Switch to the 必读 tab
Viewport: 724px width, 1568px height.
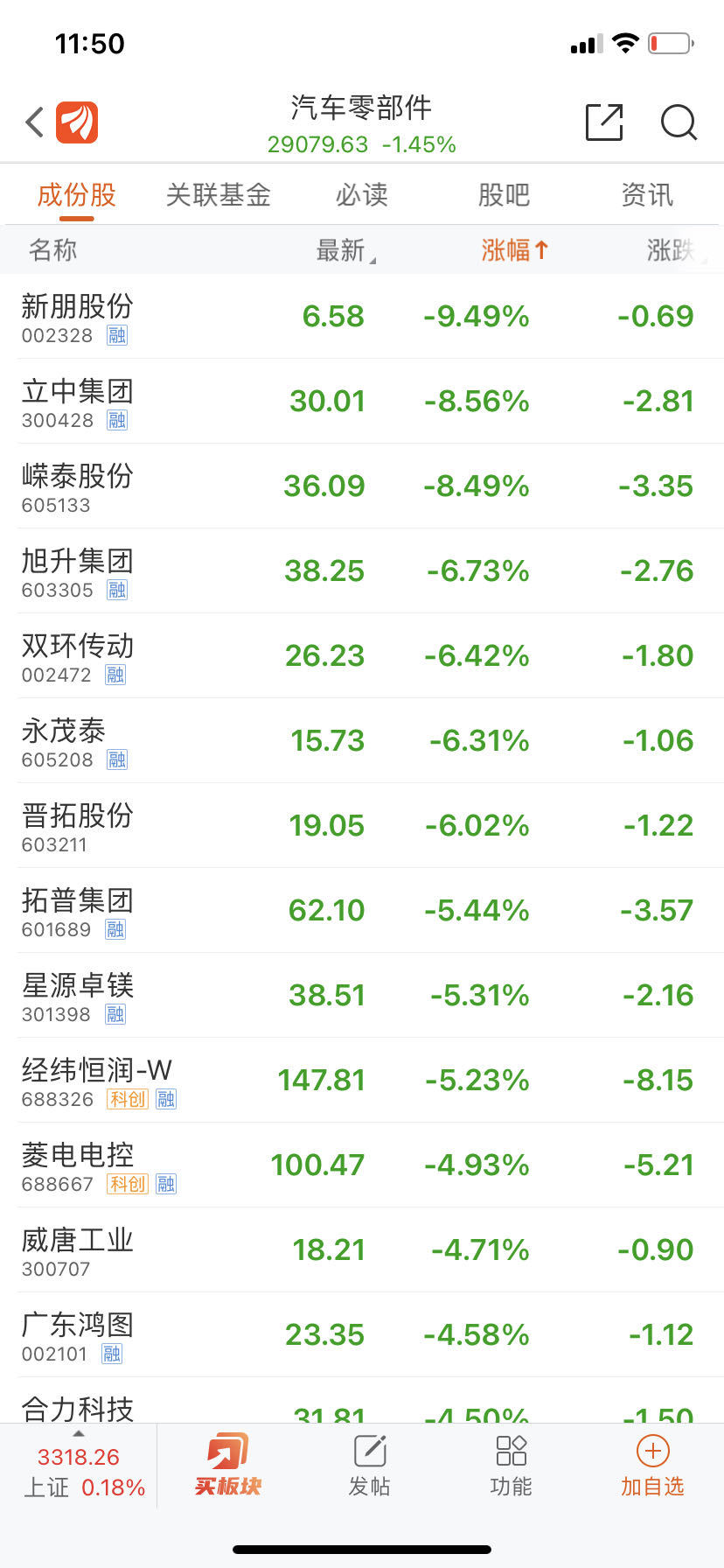click(361, 194)
